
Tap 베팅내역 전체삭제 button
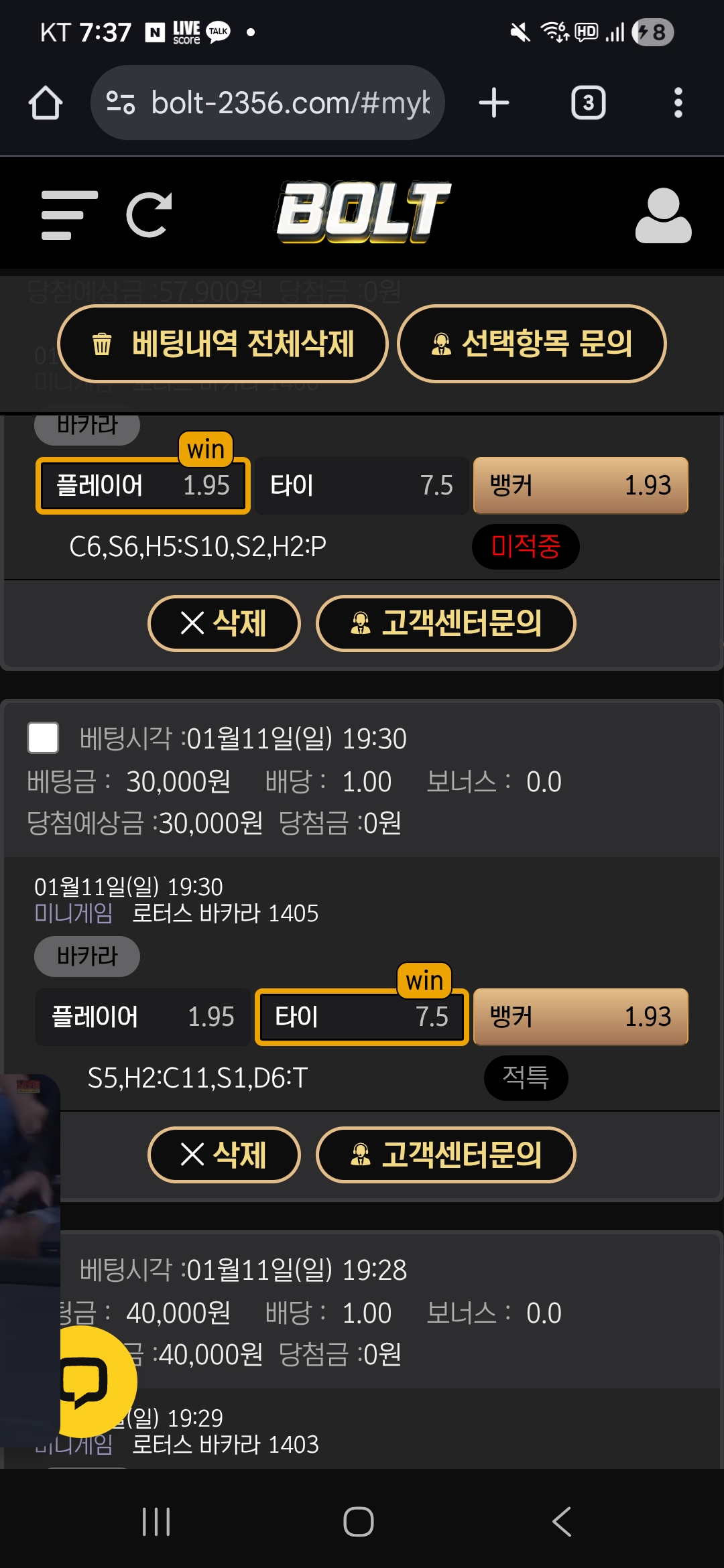pyautogui.click(x=223, y=344)
